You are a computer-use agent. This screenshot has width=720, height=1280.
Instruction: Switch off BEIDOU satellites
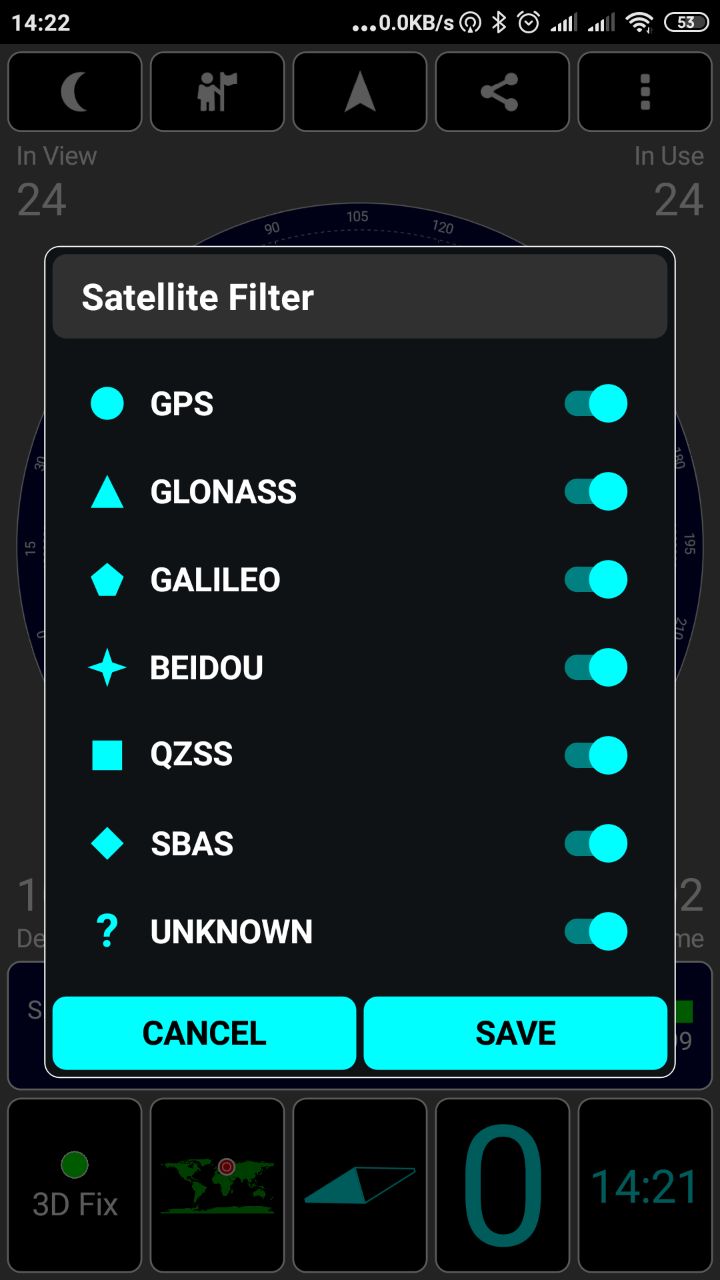point(596,668)
